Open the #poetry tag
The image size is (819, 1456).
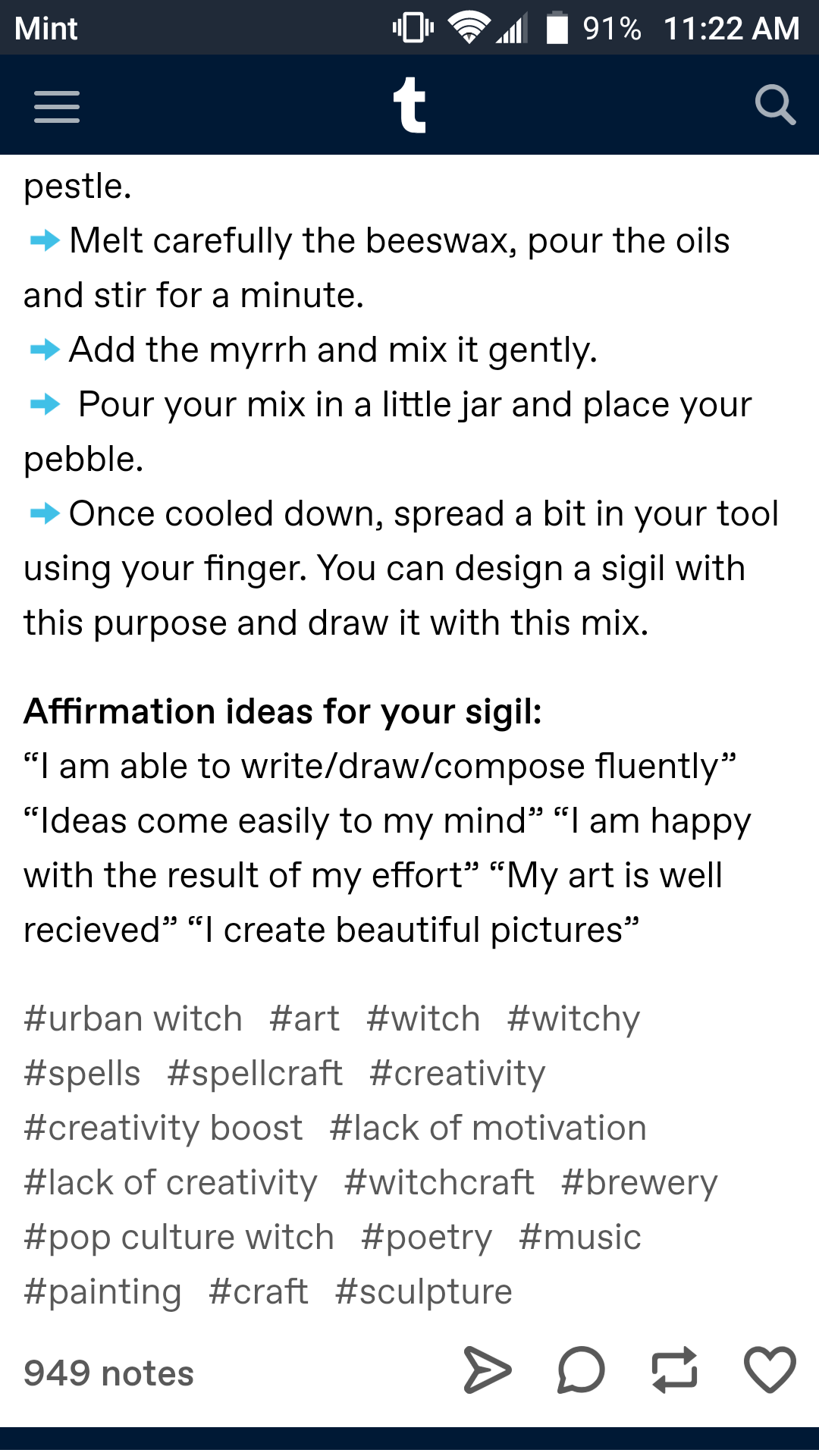(427, 1238)
